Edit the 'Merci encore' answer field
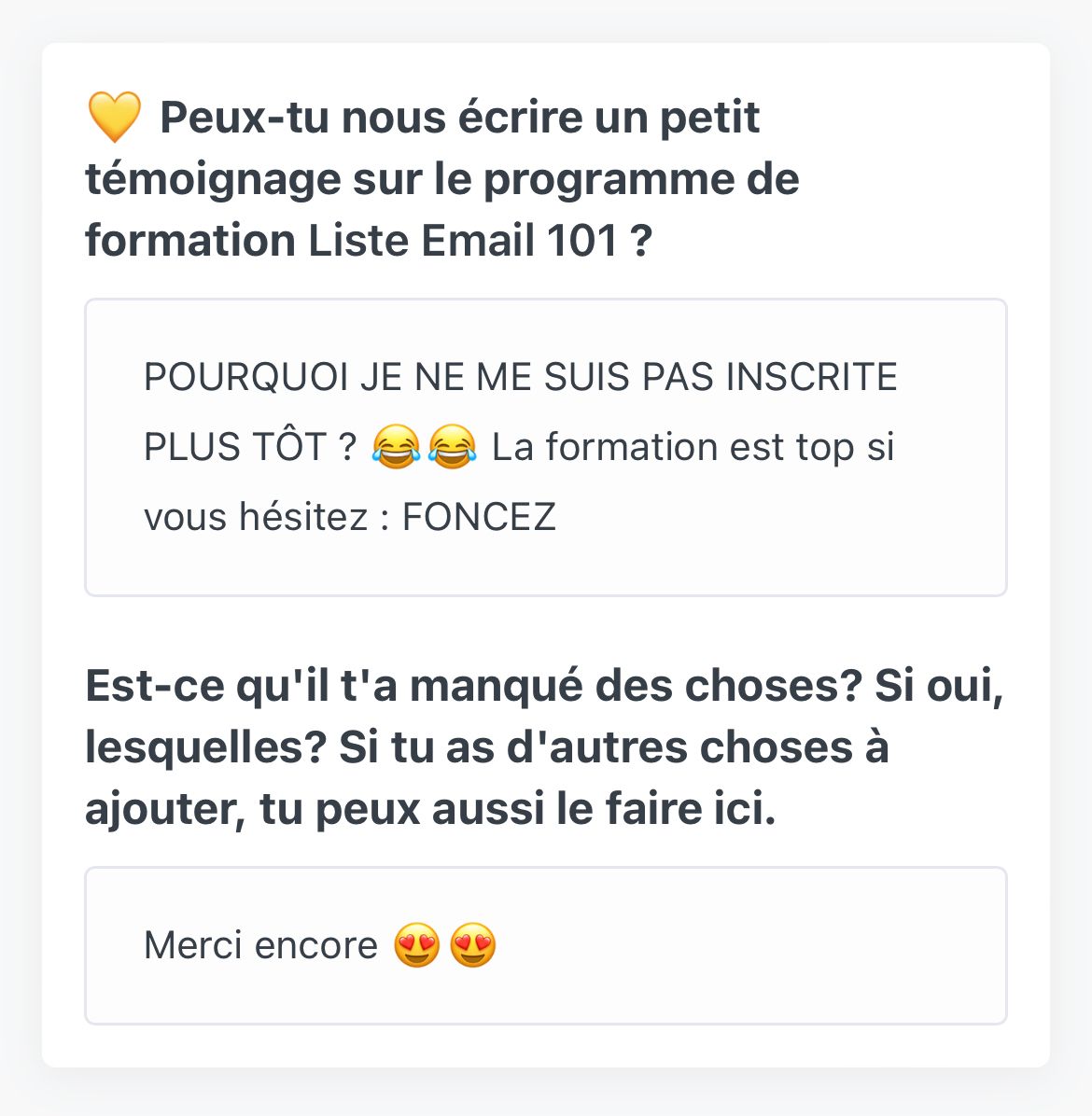This screenshot has width=1092, height=1116. tap(545, 945)
